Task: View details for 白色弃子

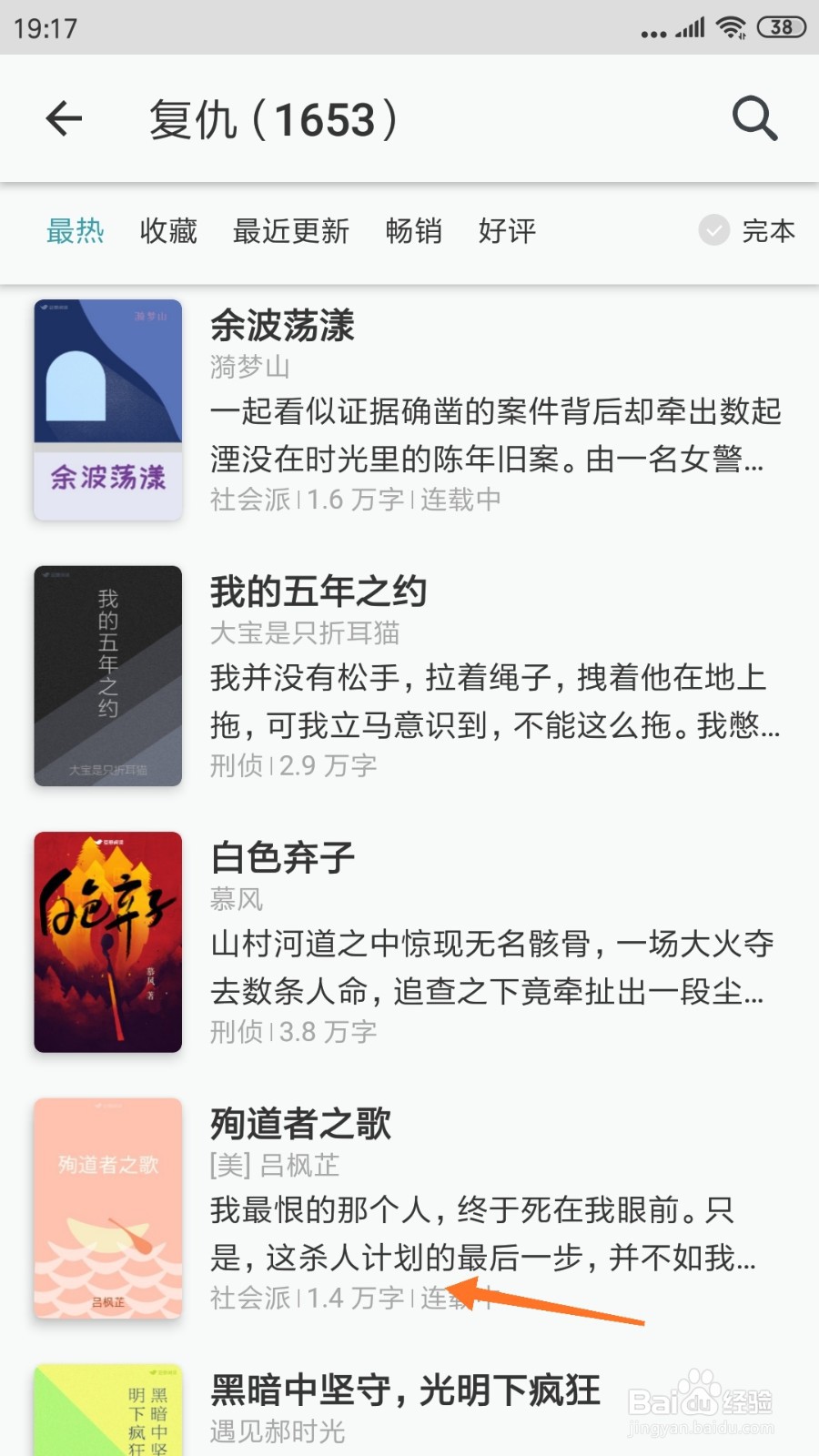Action: 282,858
